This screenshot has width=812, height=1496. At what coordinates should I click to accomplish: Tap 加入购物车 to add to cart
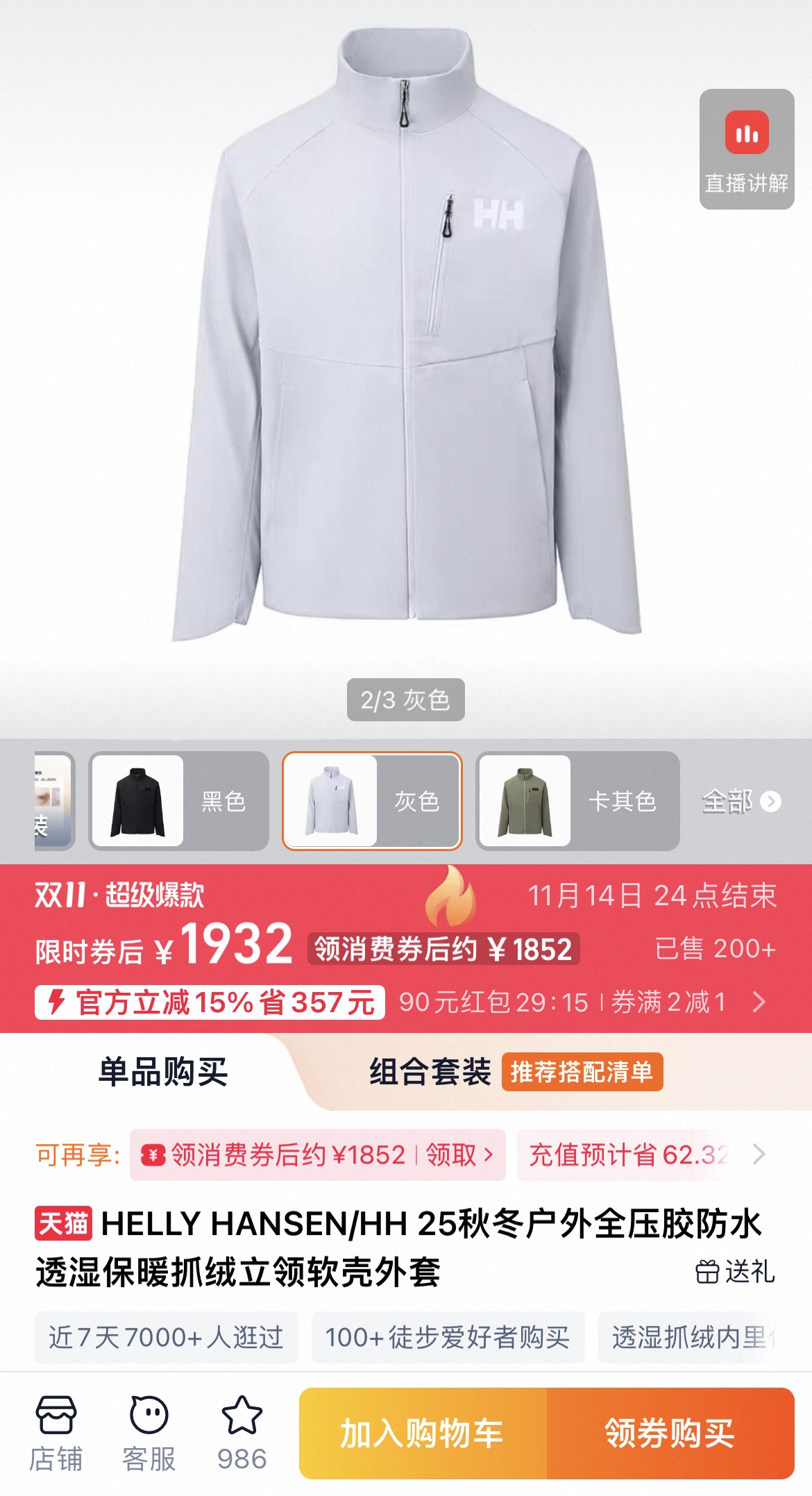[x=422, y=1434]
